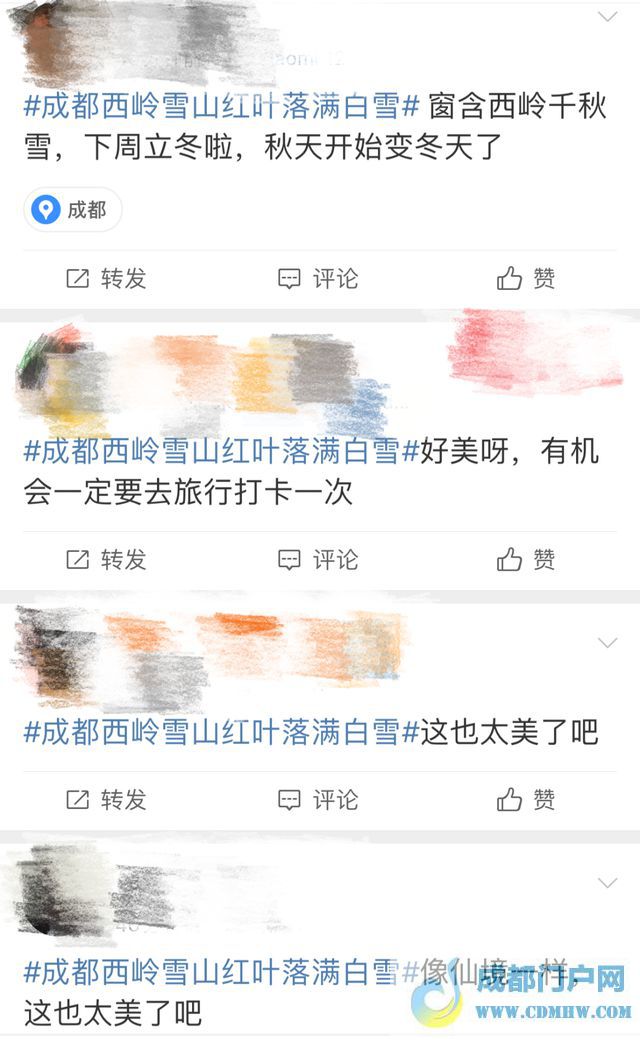The height and width of the screenshot is (1042, 640).
Task: Comment on the third post 这也太美了吧
Action: (x=318, y=800)
